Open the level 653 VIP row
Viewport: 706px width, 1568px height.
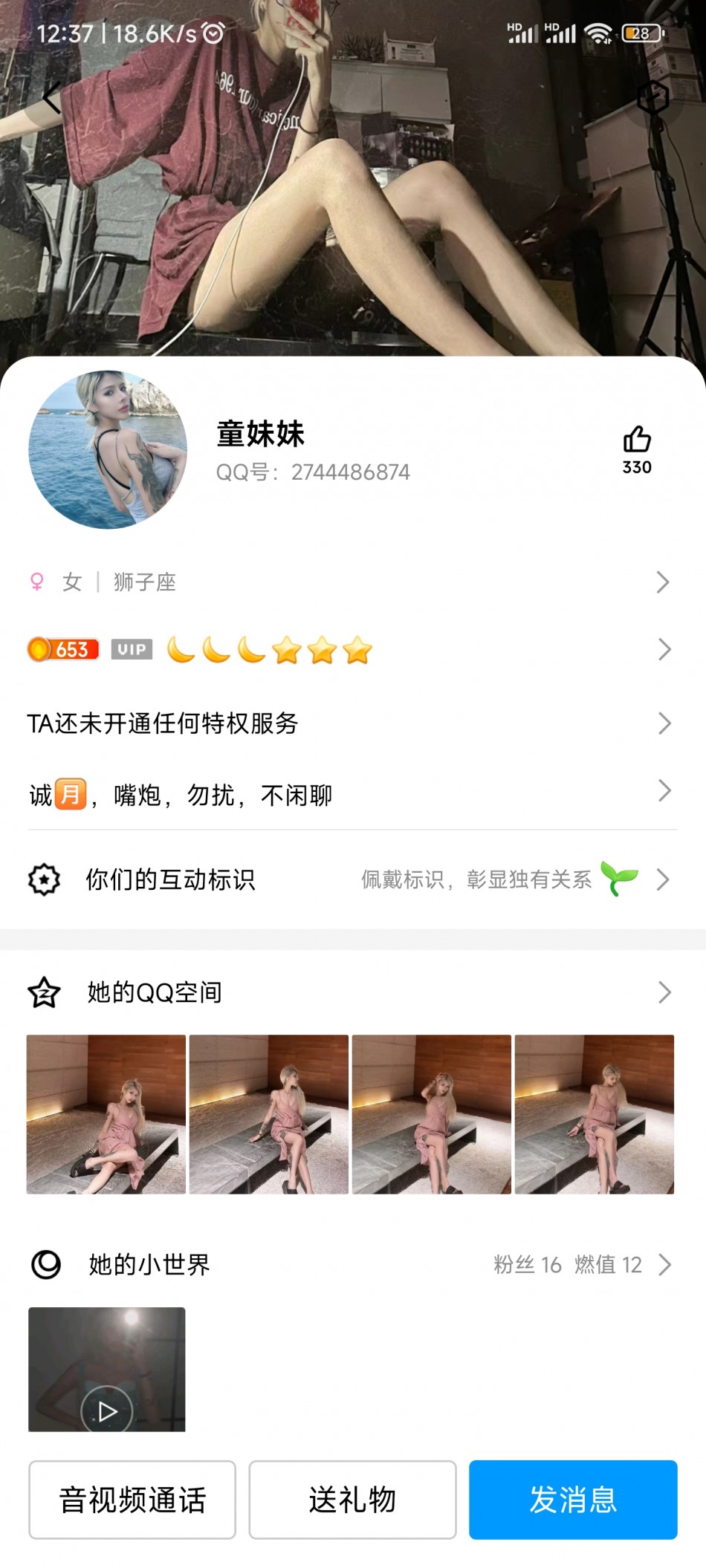pos(349,650)
